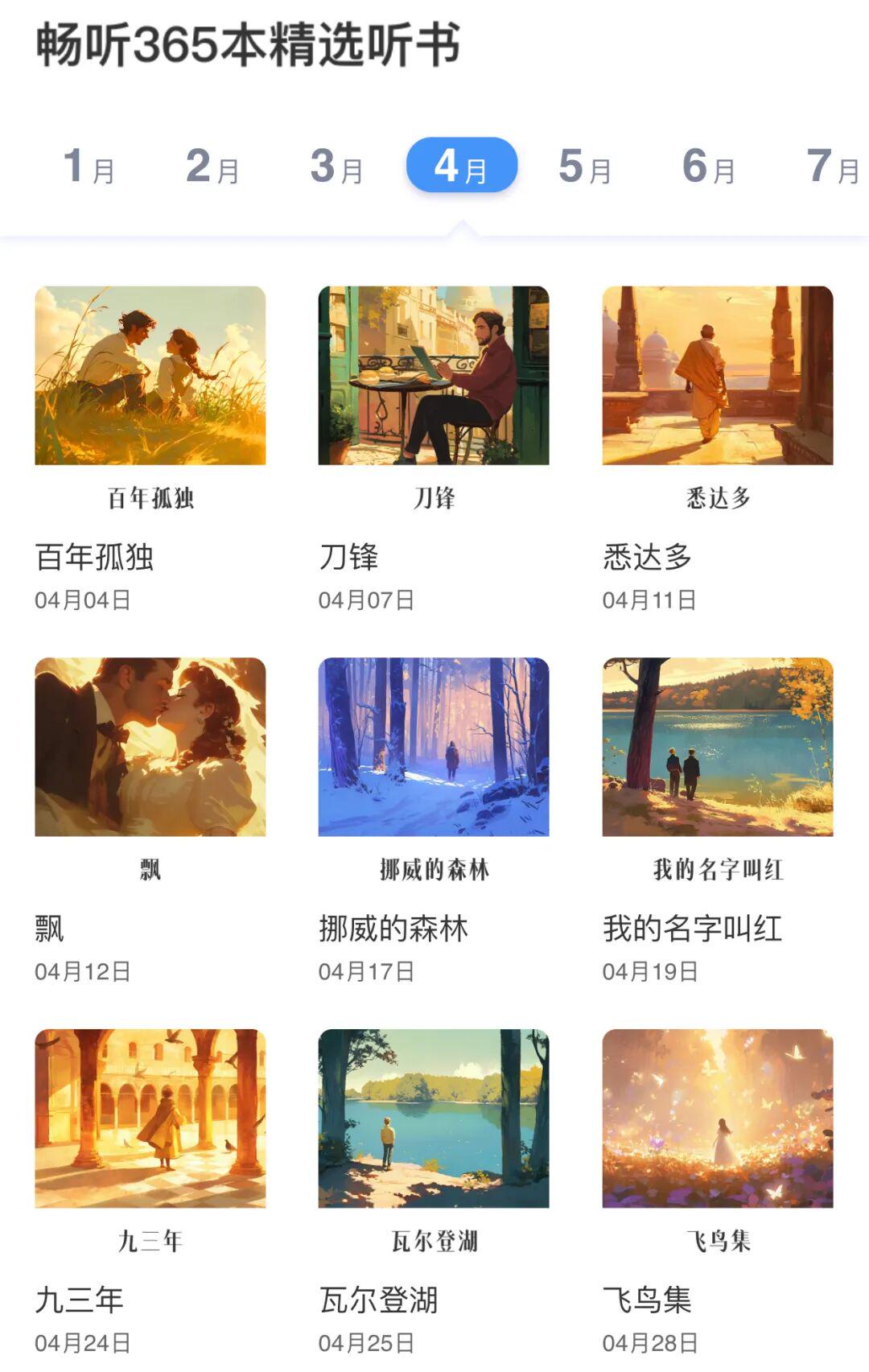Tap the 九三年 audiobook cover
This screenshot has height=1372, width=869.
[x=150, y=1119]
